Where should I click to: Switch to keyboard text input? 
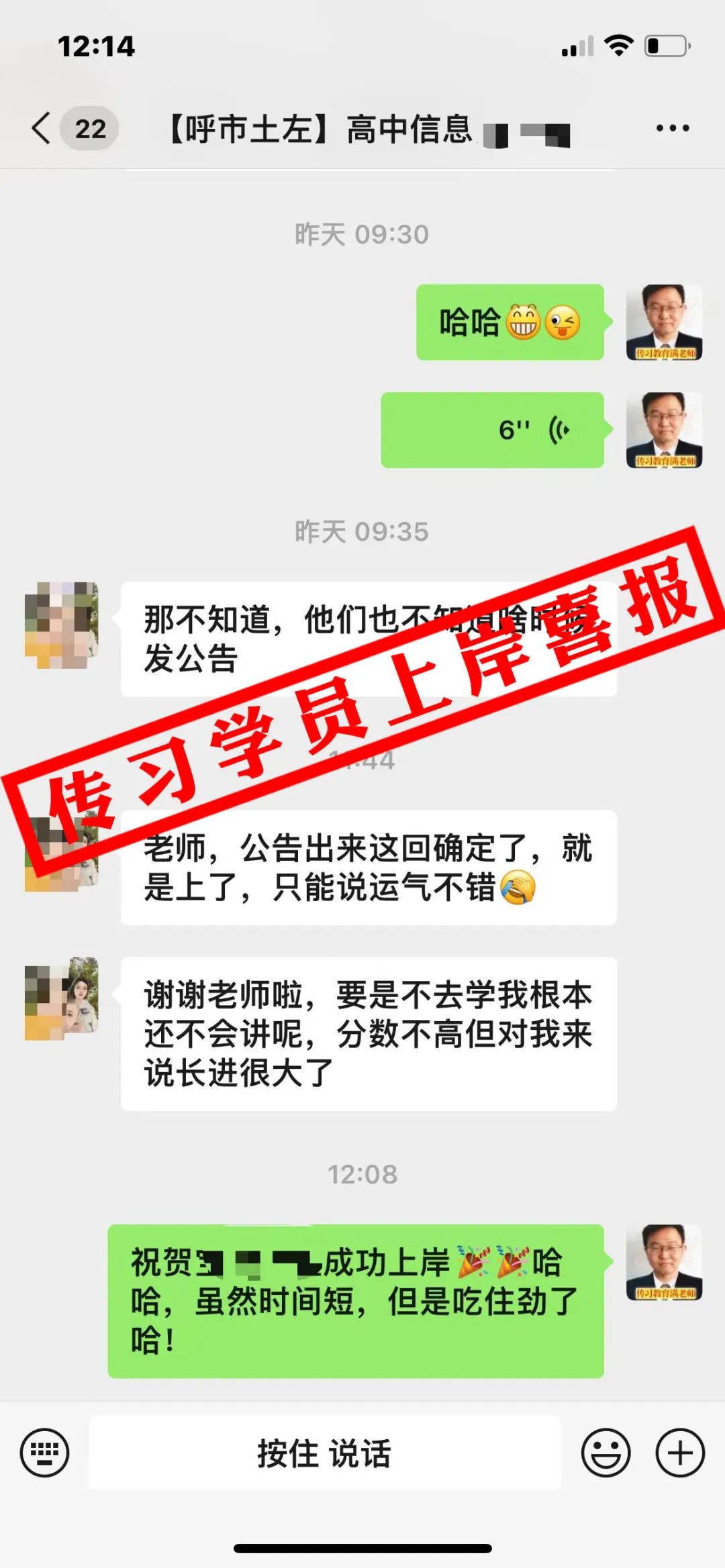pos(44,1453)
